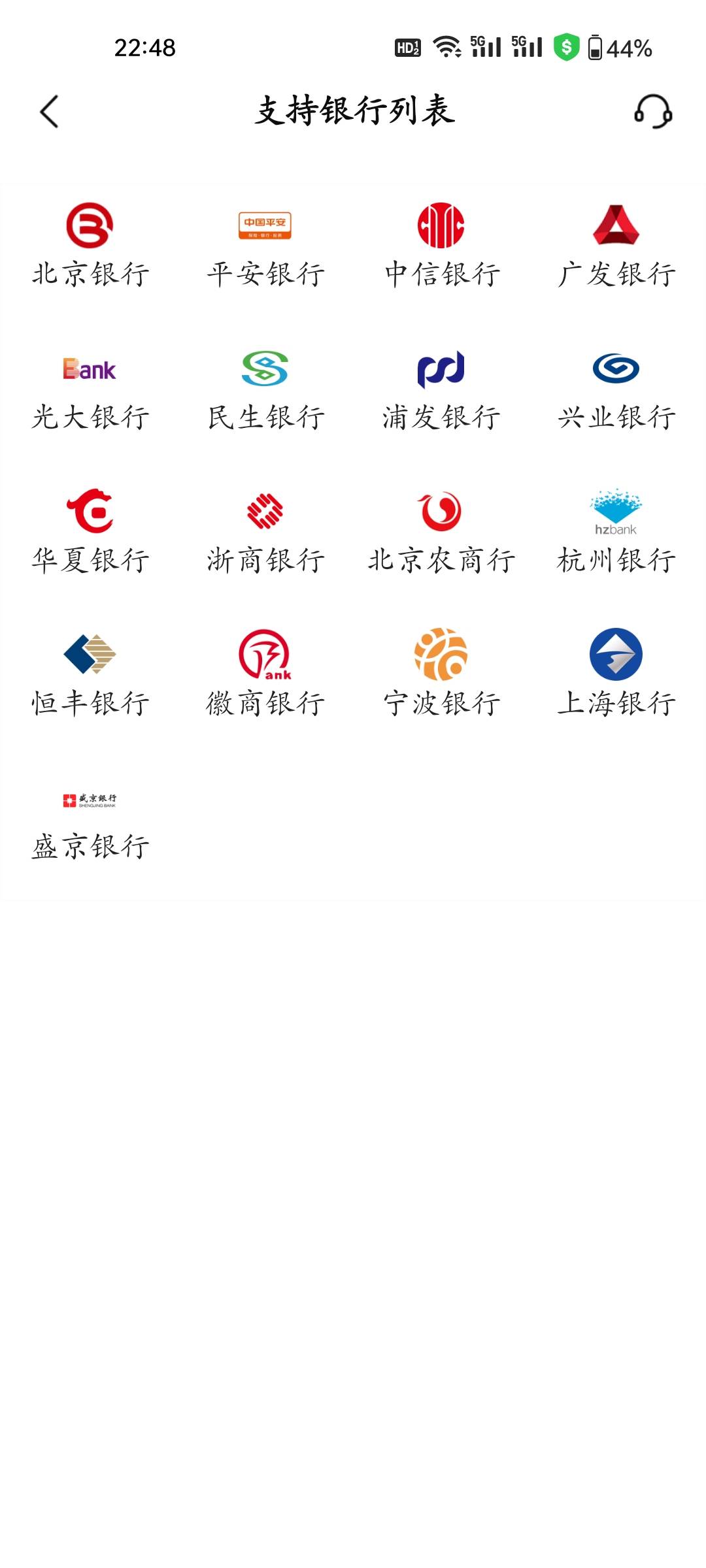Open 浦发银行
The width and height of the screenshot is (706, 1568).
click(441, 391)
